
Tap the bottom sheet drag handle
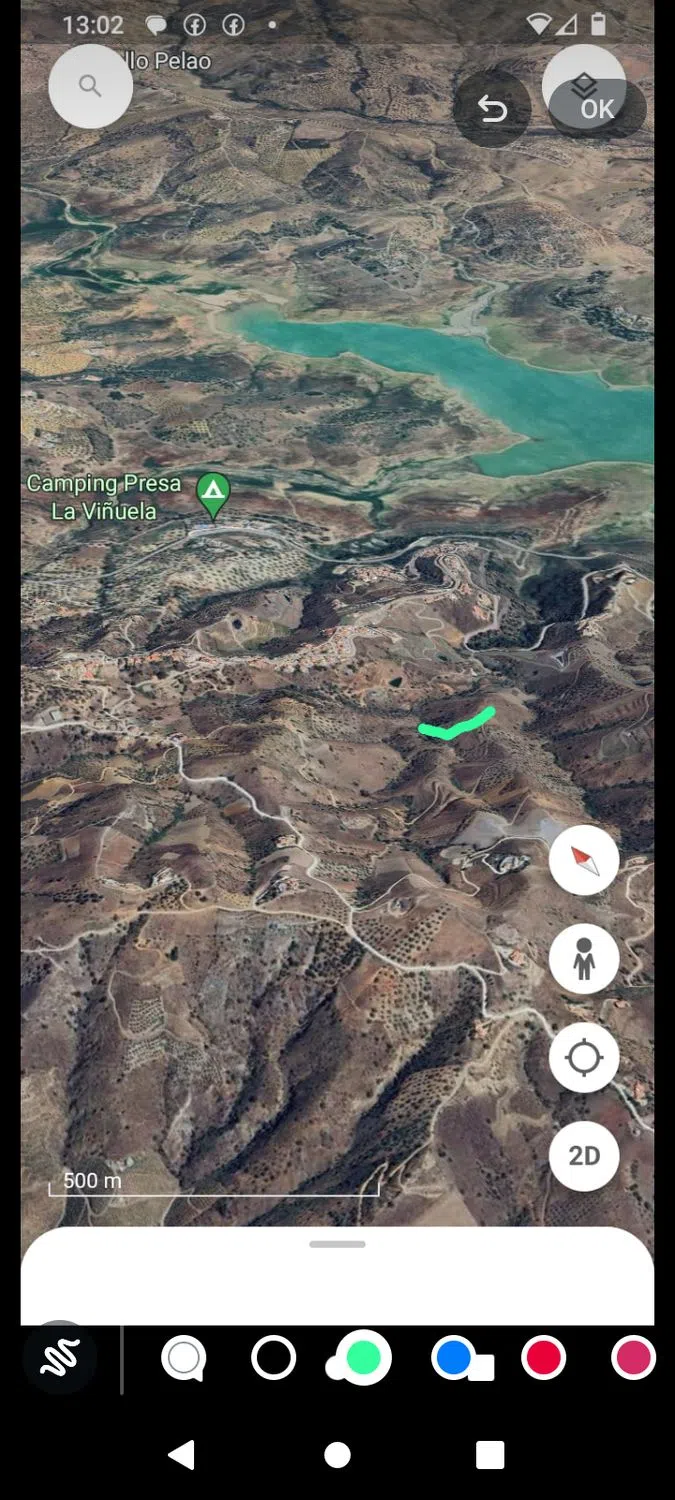tap(337, 1244)
